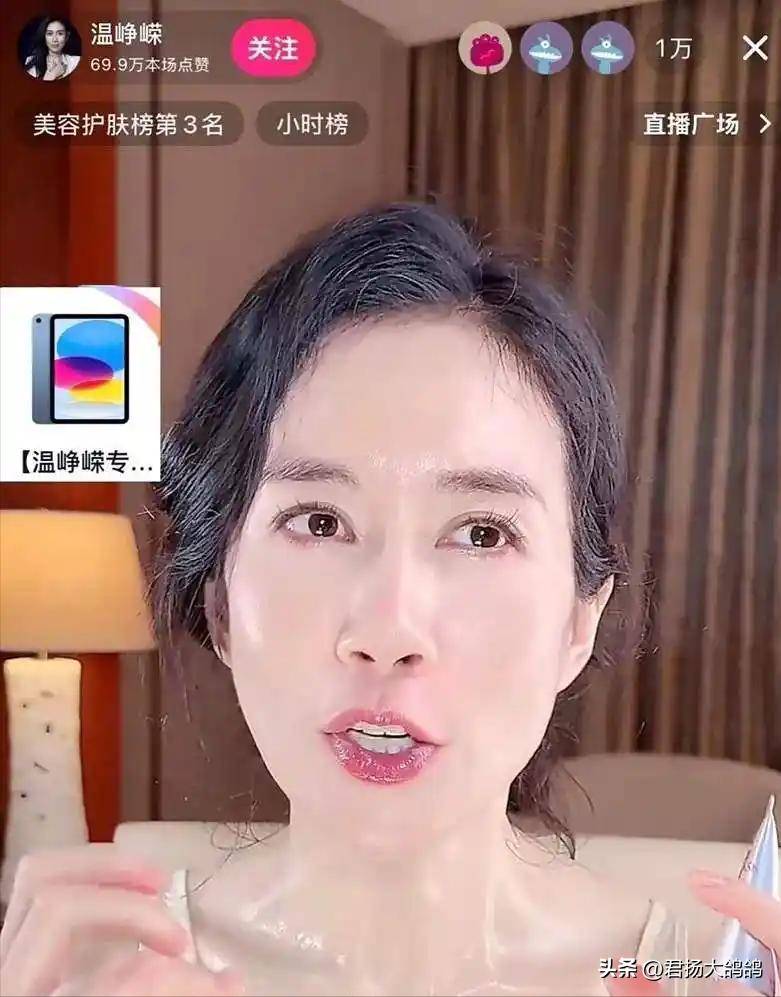The image size is (781, 997).
Task: Open 美容护肤榜第3名 ranking chip
Action: [126, 124]
